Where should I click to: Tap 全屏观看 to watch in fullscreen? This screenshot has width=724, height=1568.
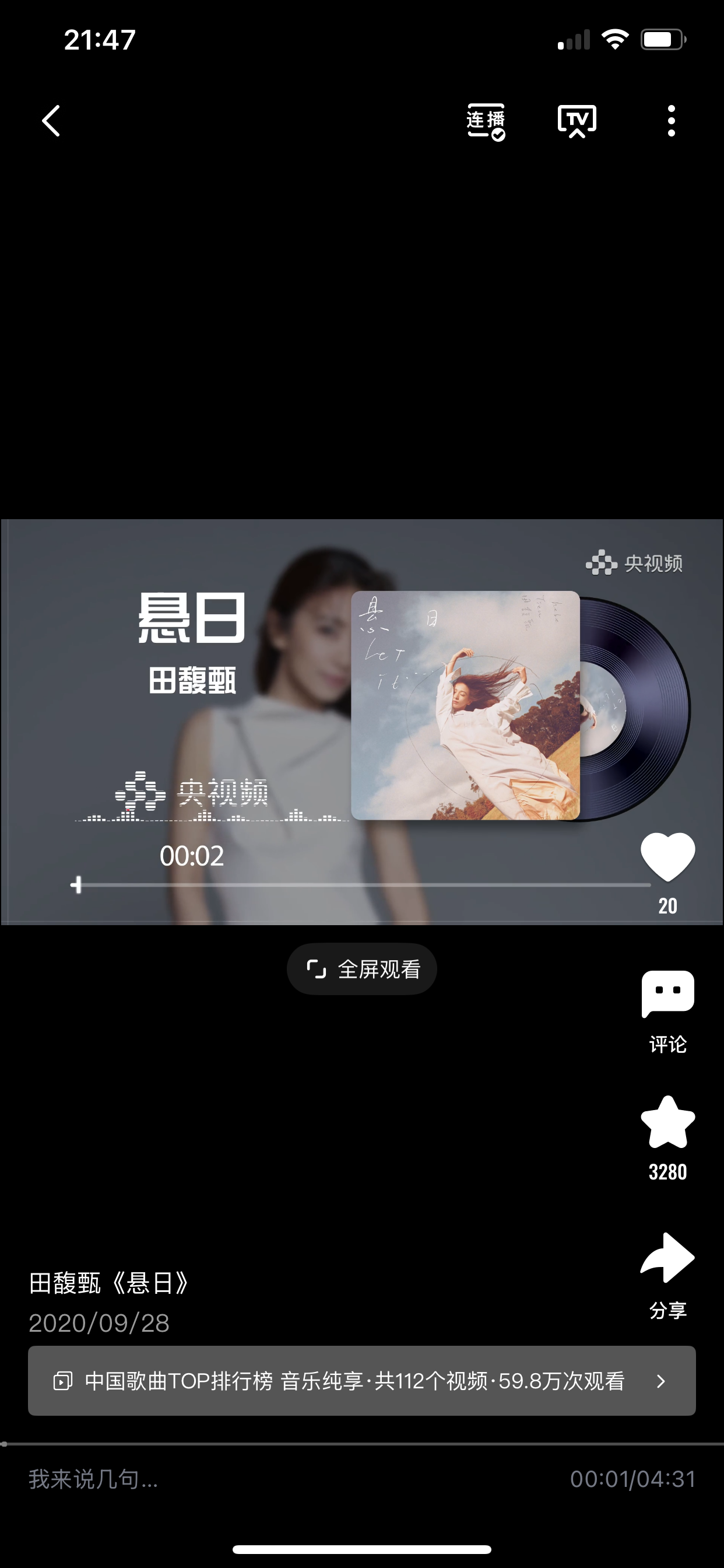tap(362, 968)
